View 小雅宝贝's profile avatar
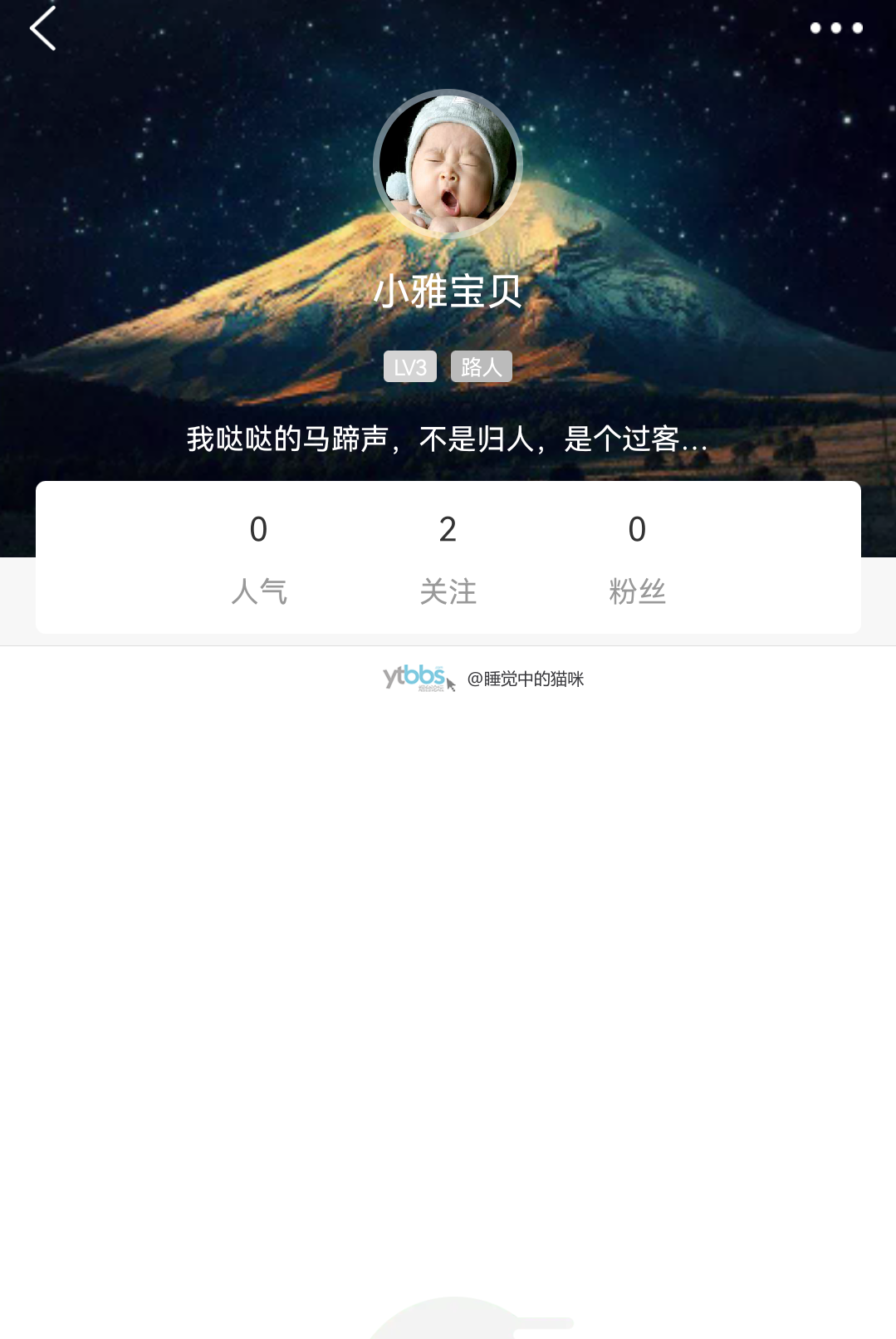The width and height of the screenshot is (896, 1339). coord(448,164)
